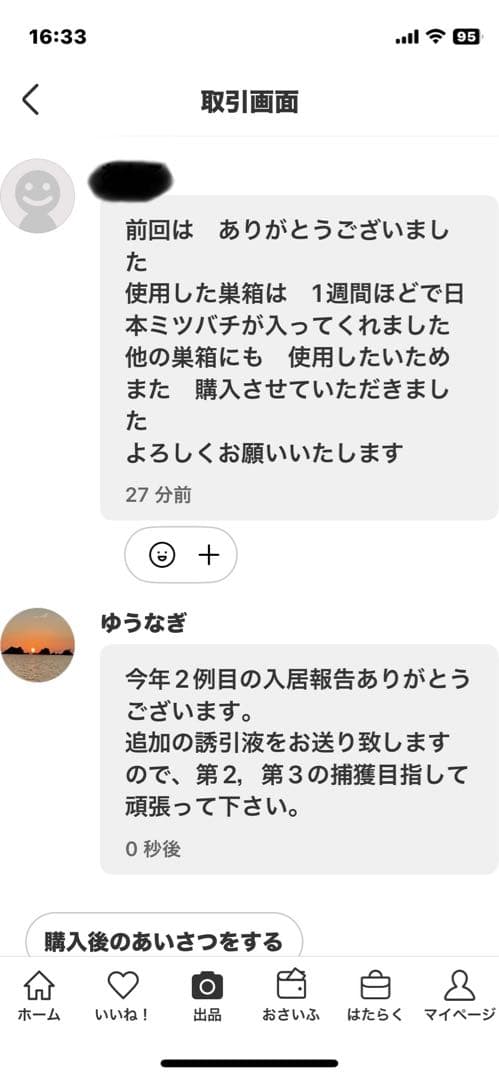Viewport: 499px width, 1080px height.
Task: Open ゆうなぎ's sunset profile picture
Action: tap(37, 645)
